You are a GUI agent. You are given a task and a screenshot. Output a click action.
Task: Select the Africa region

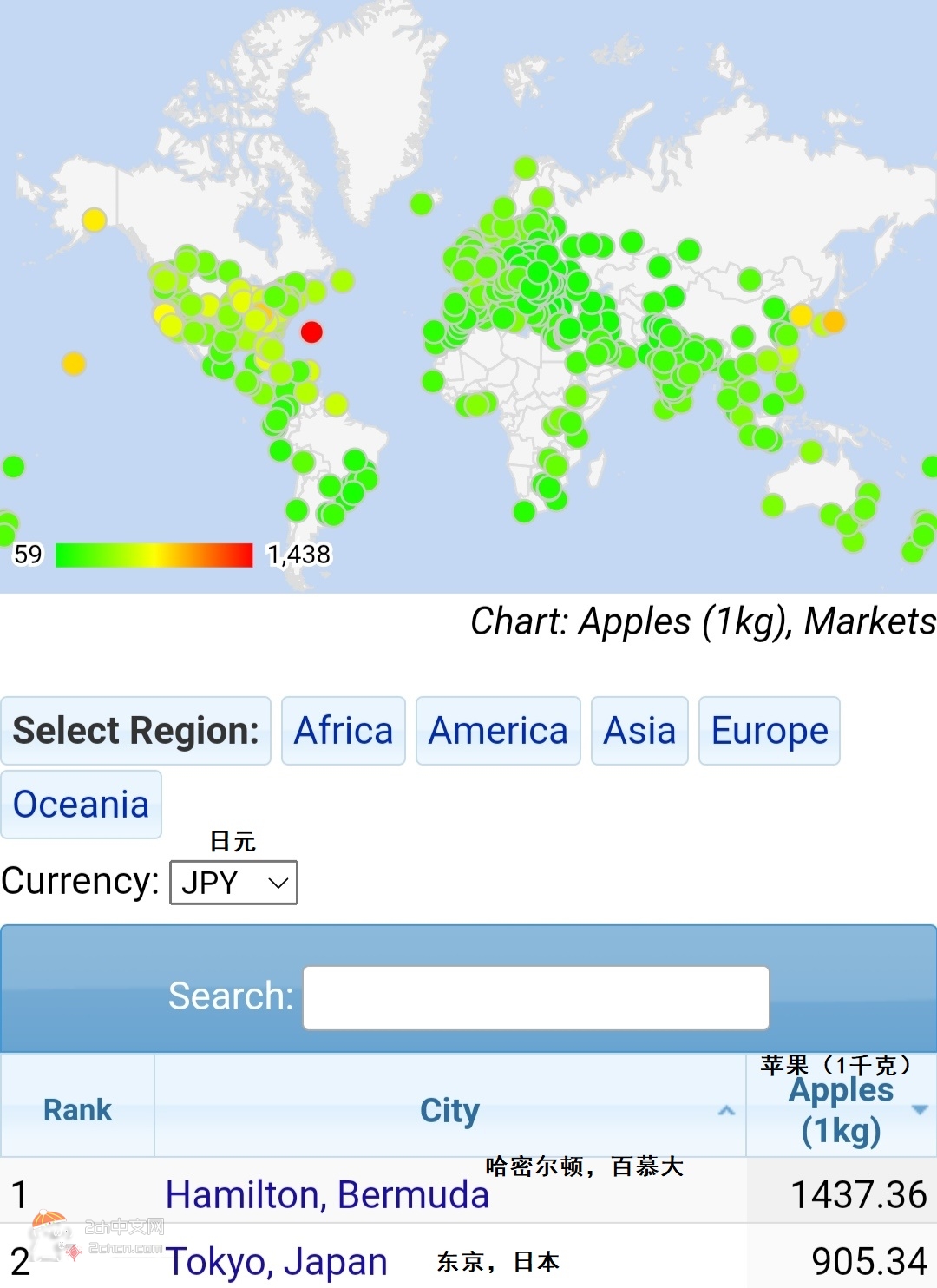pos(344,731)
